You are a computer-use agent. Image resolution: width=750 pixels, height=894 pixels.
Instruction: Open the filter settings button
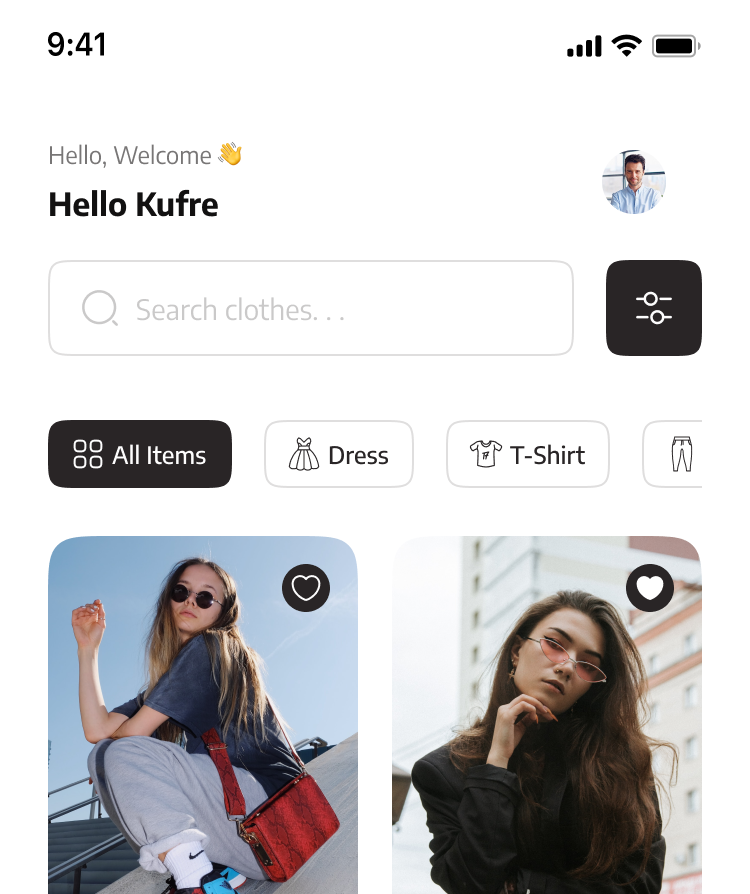[653, 308]
